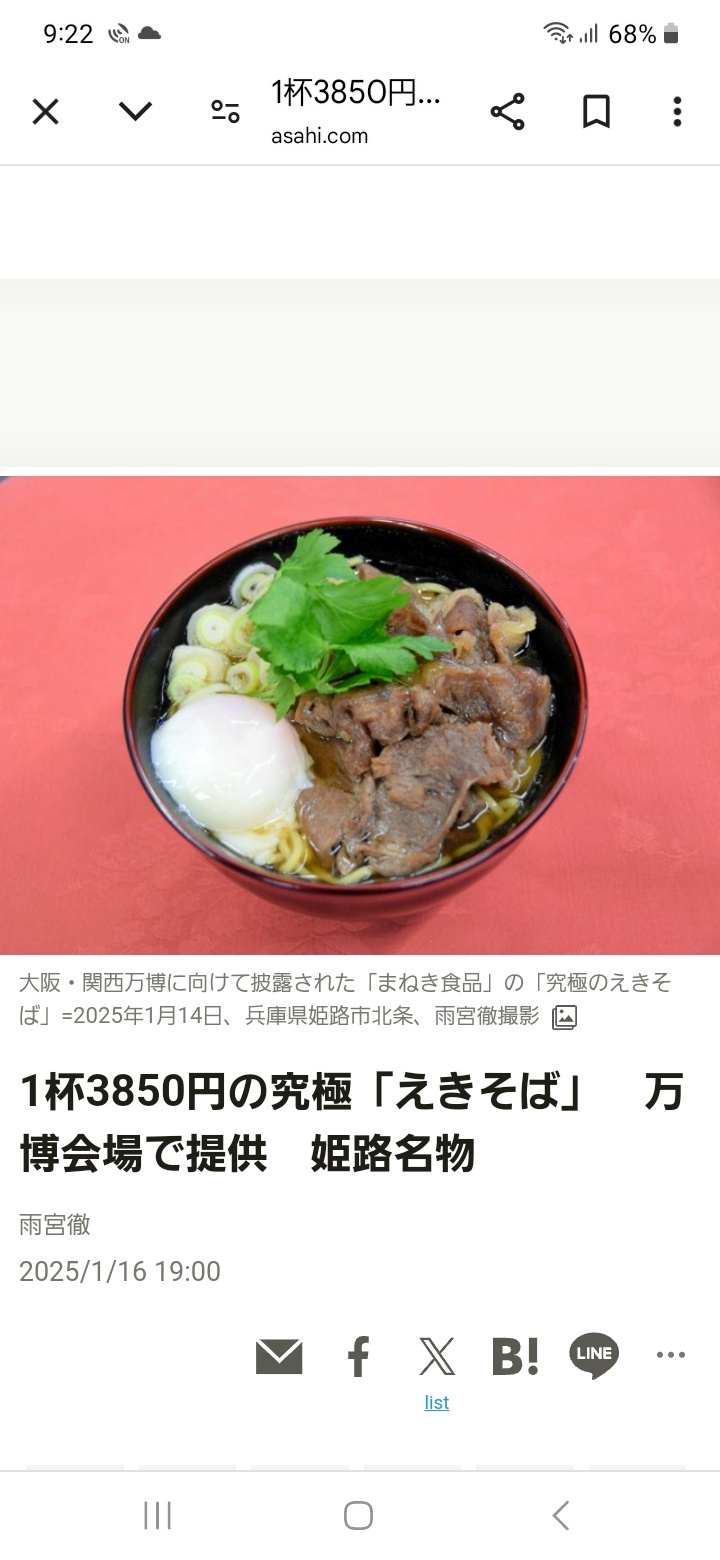Share the article on X
This screenshot has height=1560, width=720.
[x=437, y=1357]
